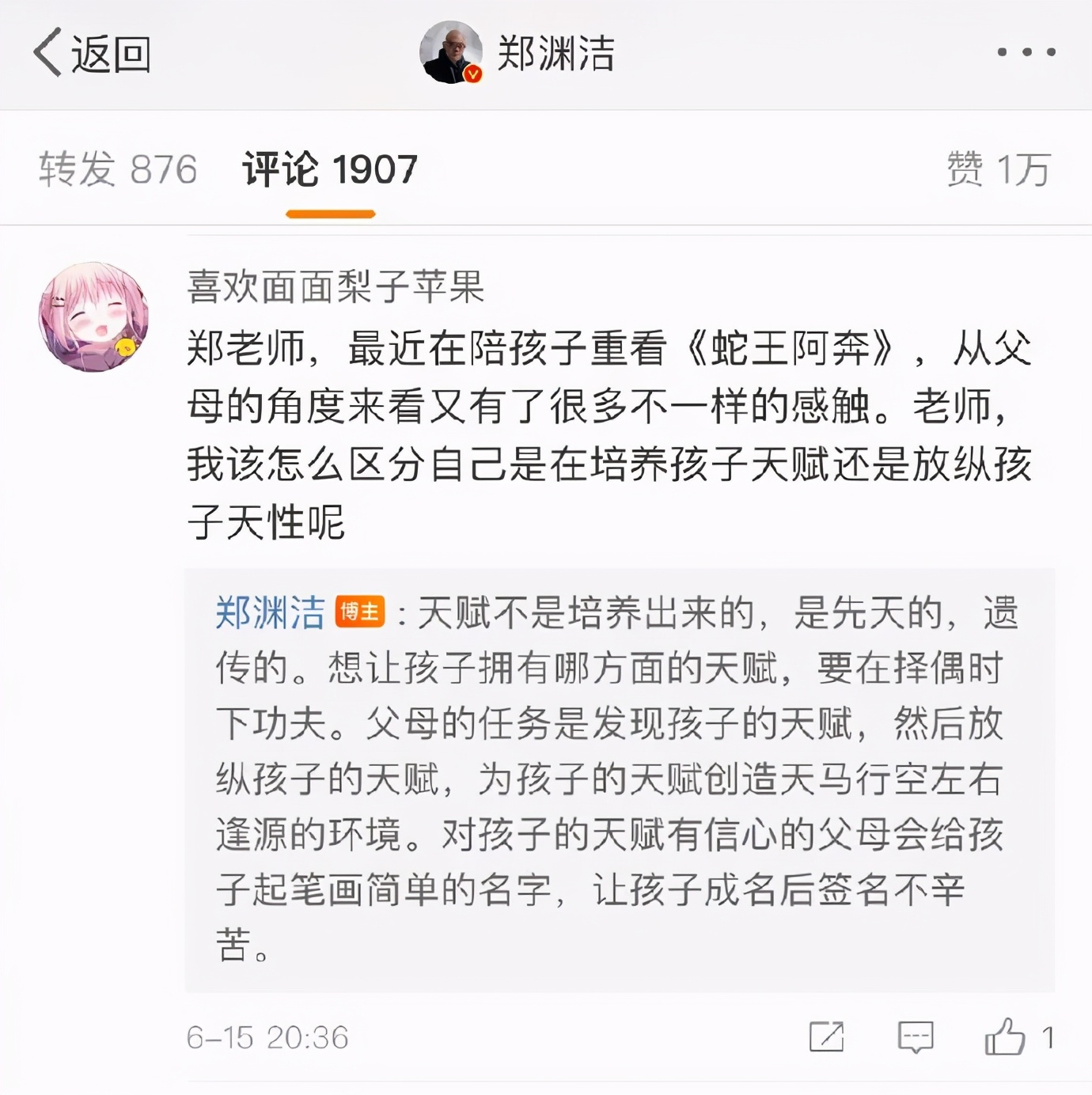Like the comment by 喜欢面面梨子苹果

[1006, 1036]
